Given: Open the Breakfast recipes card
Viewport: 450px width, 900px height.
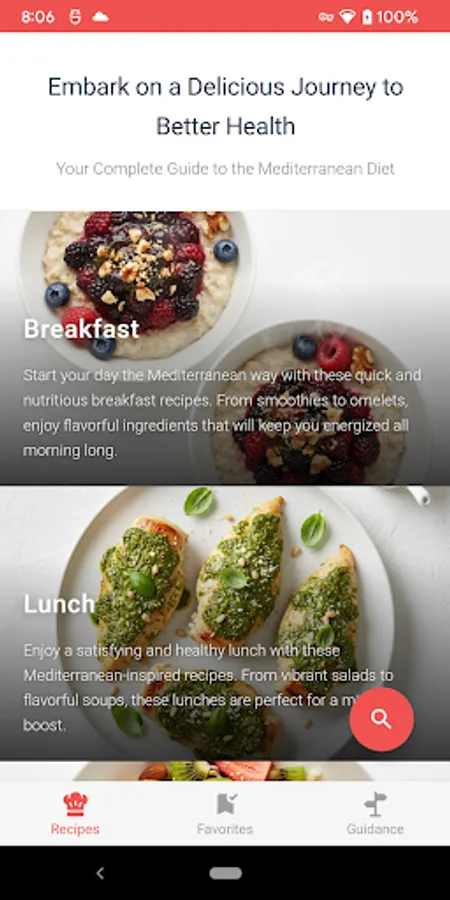Looking at the screenshot, I should pyautogui.click(x=225, y=347).
